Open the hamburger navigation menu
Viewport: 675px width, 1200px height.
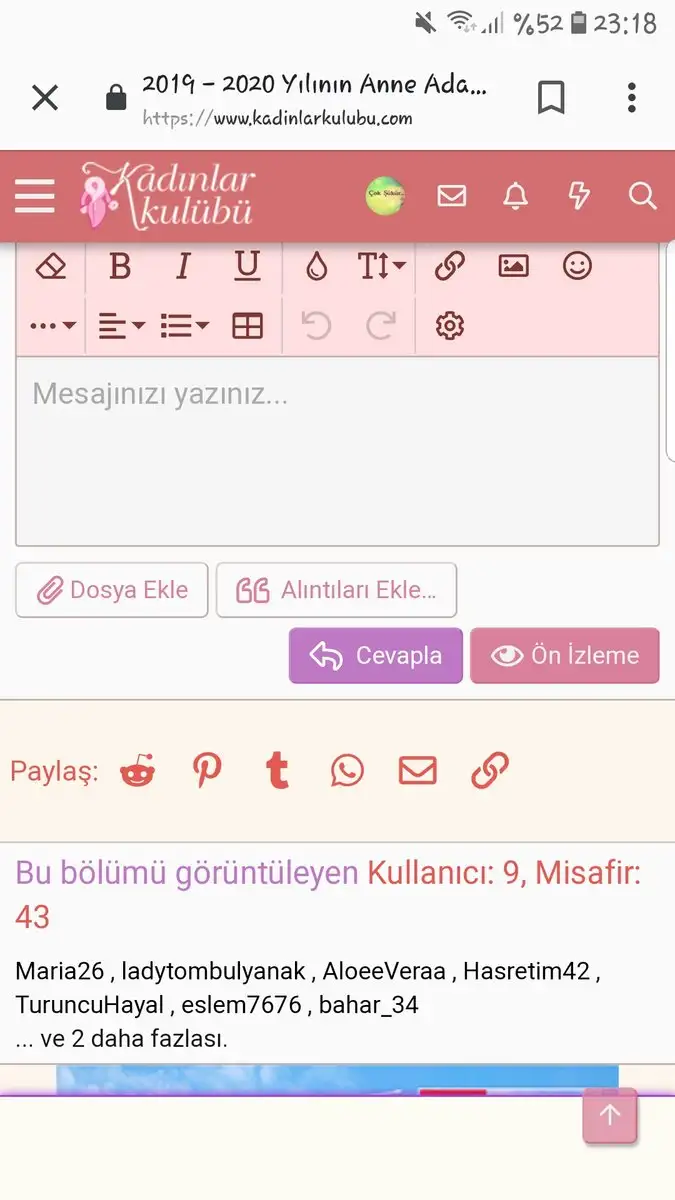(x=35, y=195)
